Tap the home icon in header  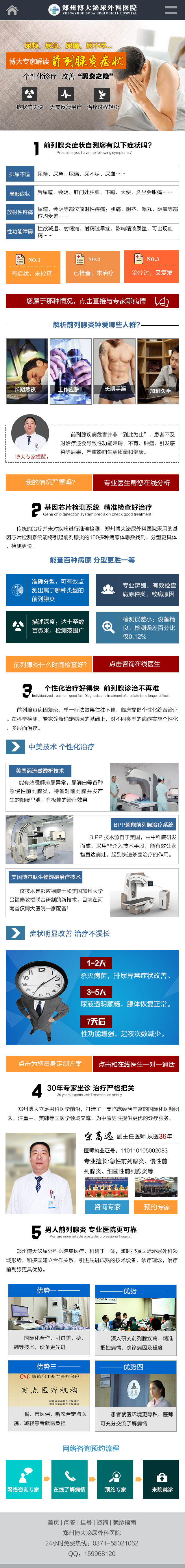pos(12,10)
